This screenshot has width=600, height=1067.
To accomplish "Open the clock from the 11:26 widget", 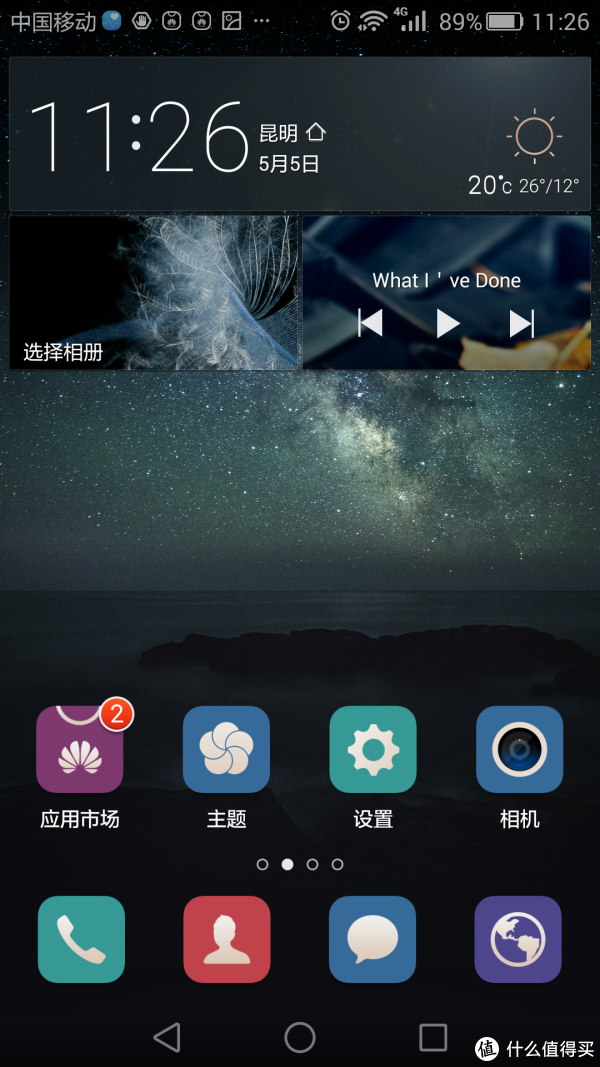I will [138, 138].
